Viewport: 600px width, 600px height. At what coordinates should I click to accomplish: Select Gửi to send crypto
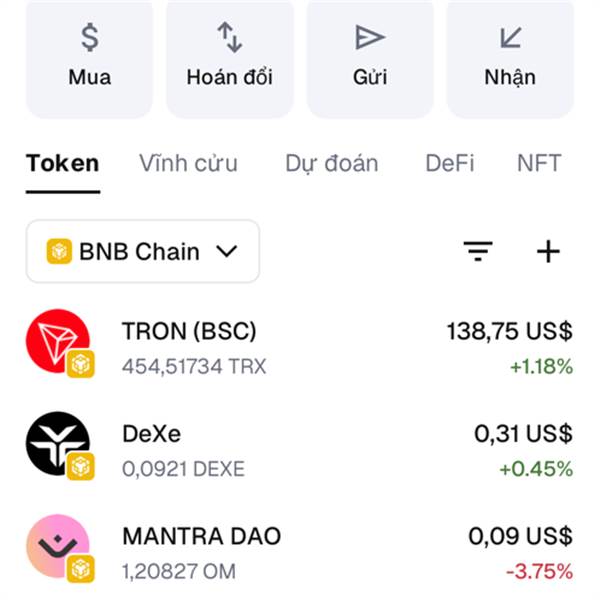tap(370, 58)
